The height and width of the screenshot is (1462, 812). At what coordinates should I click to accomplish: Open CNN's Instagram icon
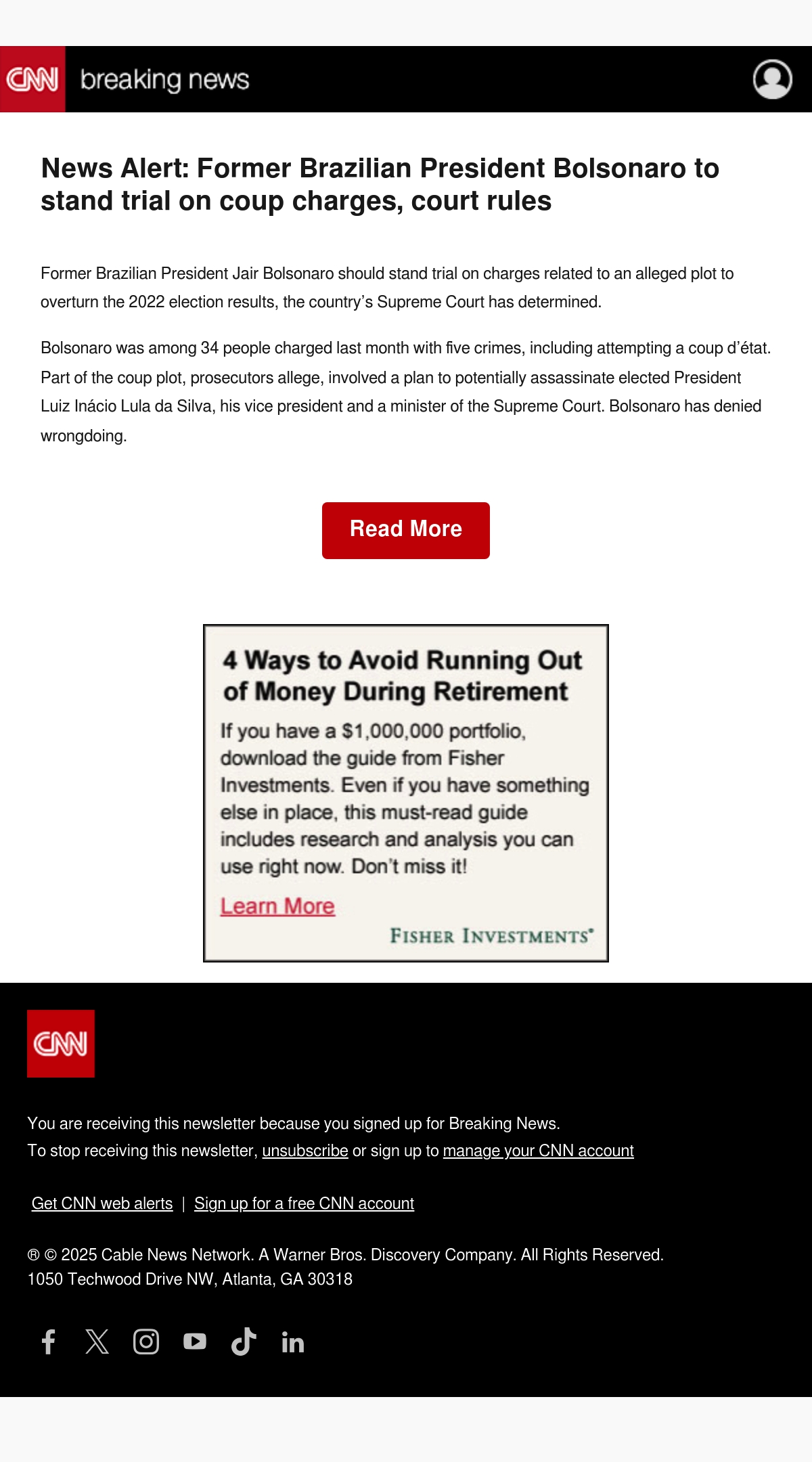pos(146,1342)
